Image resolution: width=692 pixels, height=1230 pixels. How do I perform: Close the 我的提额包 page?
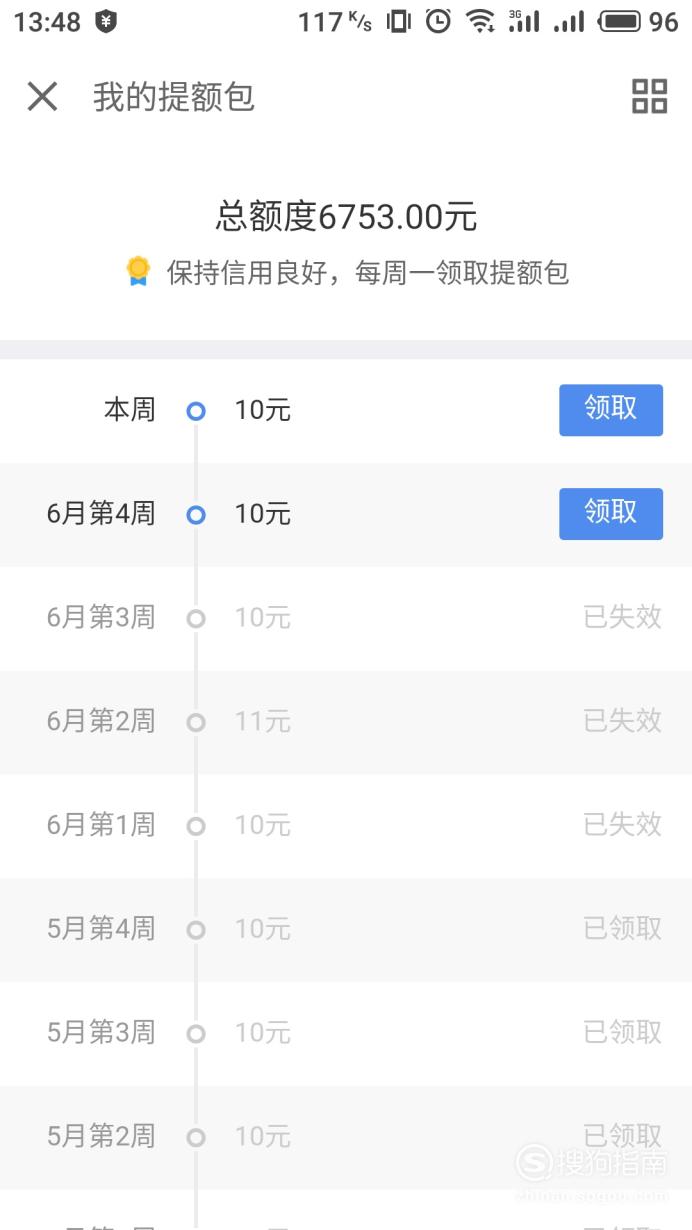[42, 97]
